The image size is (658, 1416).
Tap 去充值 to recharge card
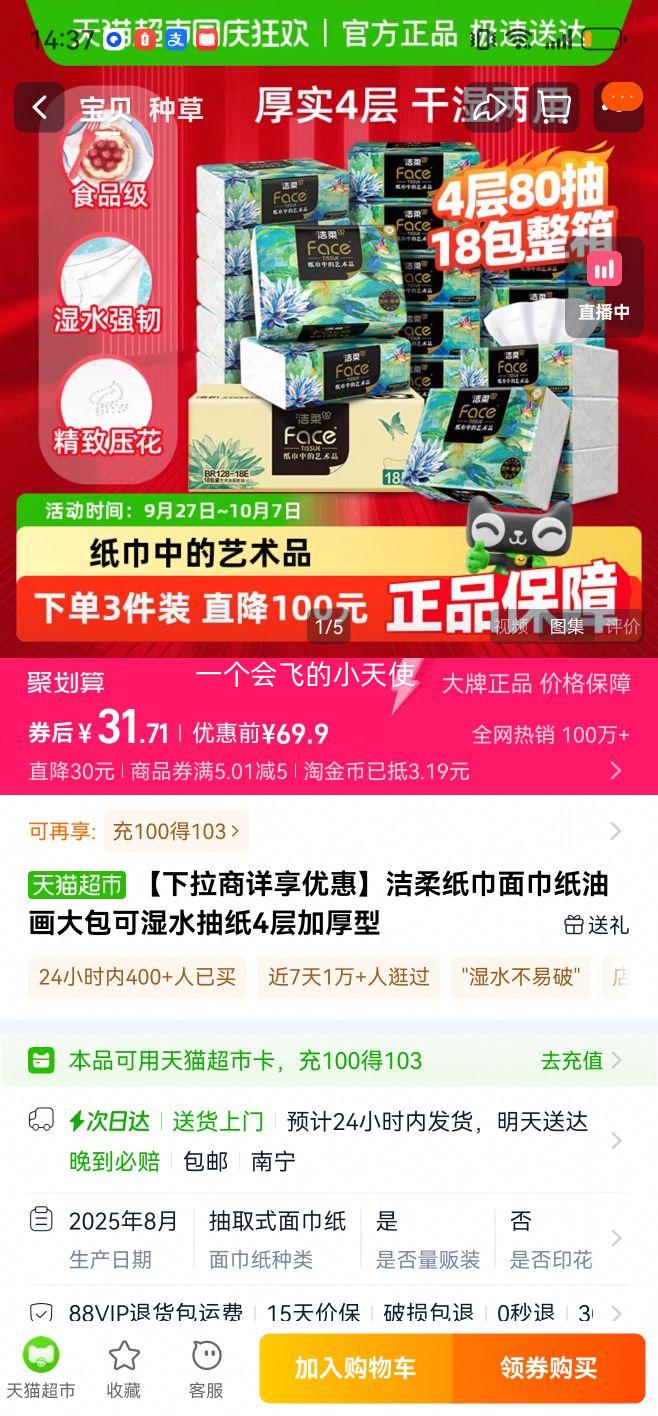tap(581, 1060)
